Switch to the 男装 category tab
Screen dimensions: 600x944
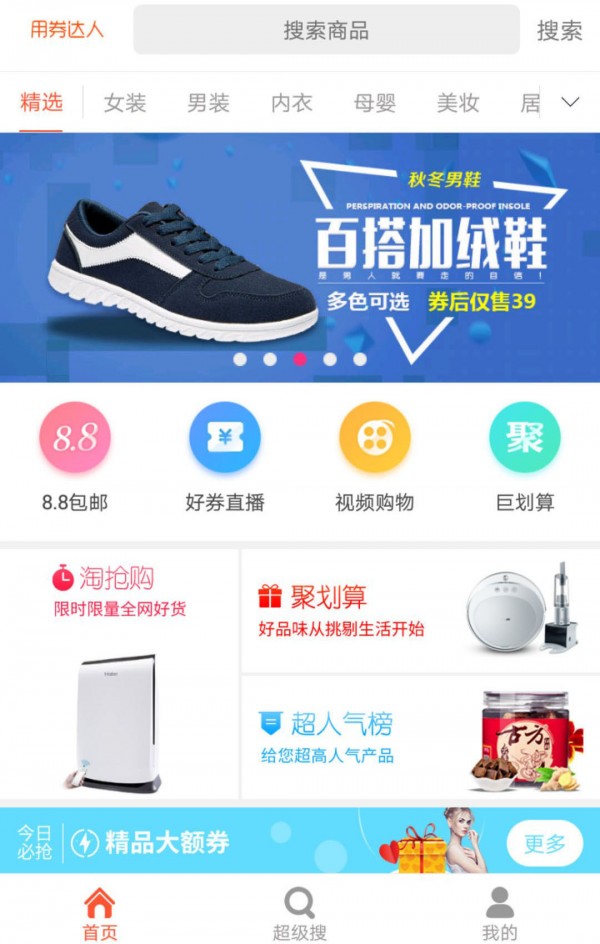coord(208,103)
